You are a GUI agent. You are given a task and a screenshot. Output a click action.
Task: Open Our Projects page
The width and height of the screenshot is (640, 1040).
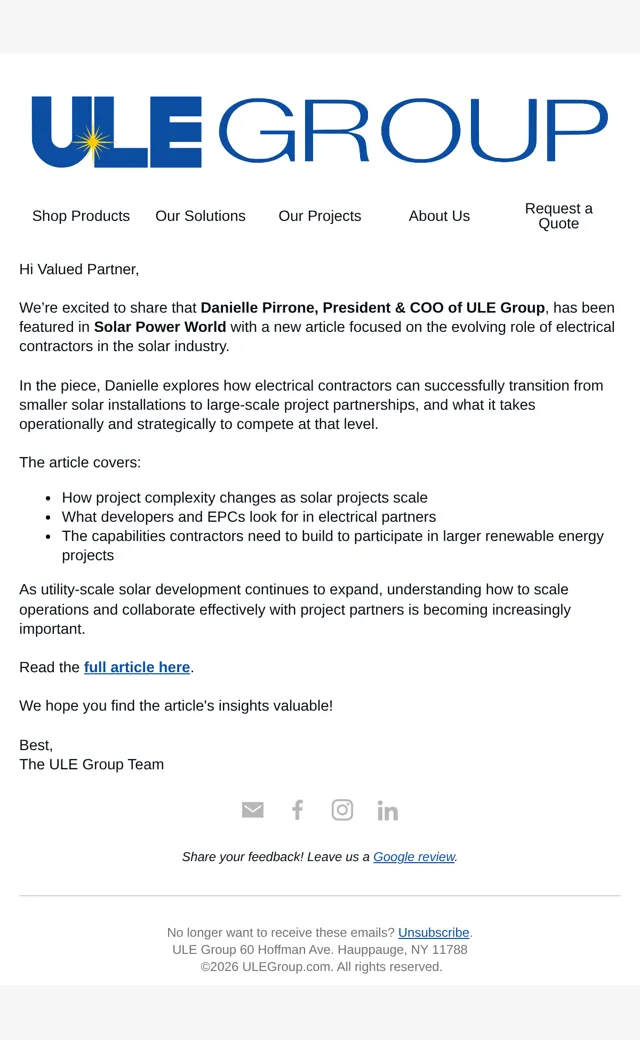[x=320, y=216]
